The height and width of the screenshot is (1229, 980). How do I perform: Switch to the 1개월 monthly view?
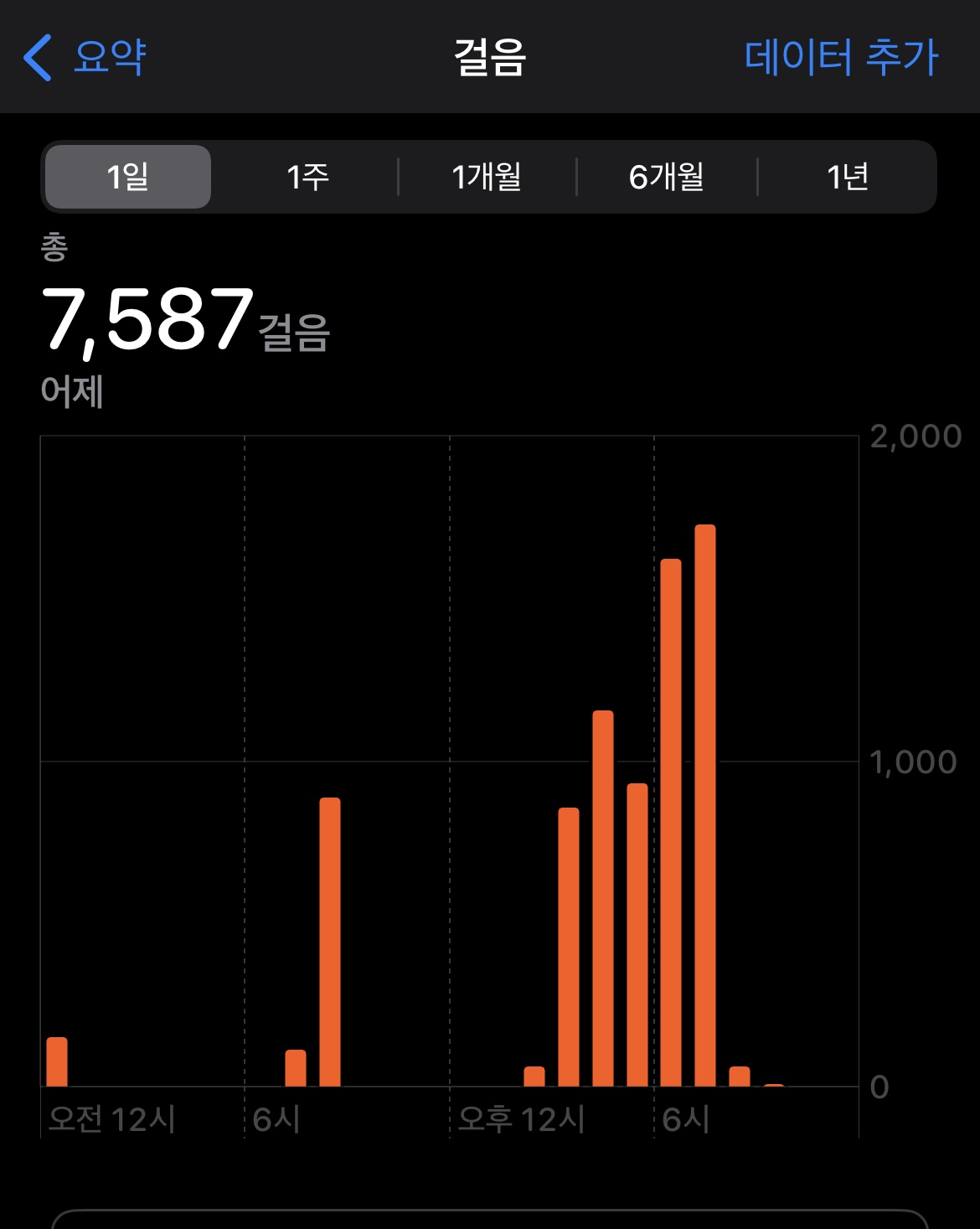pyautogui.click(x=487, y=177)
